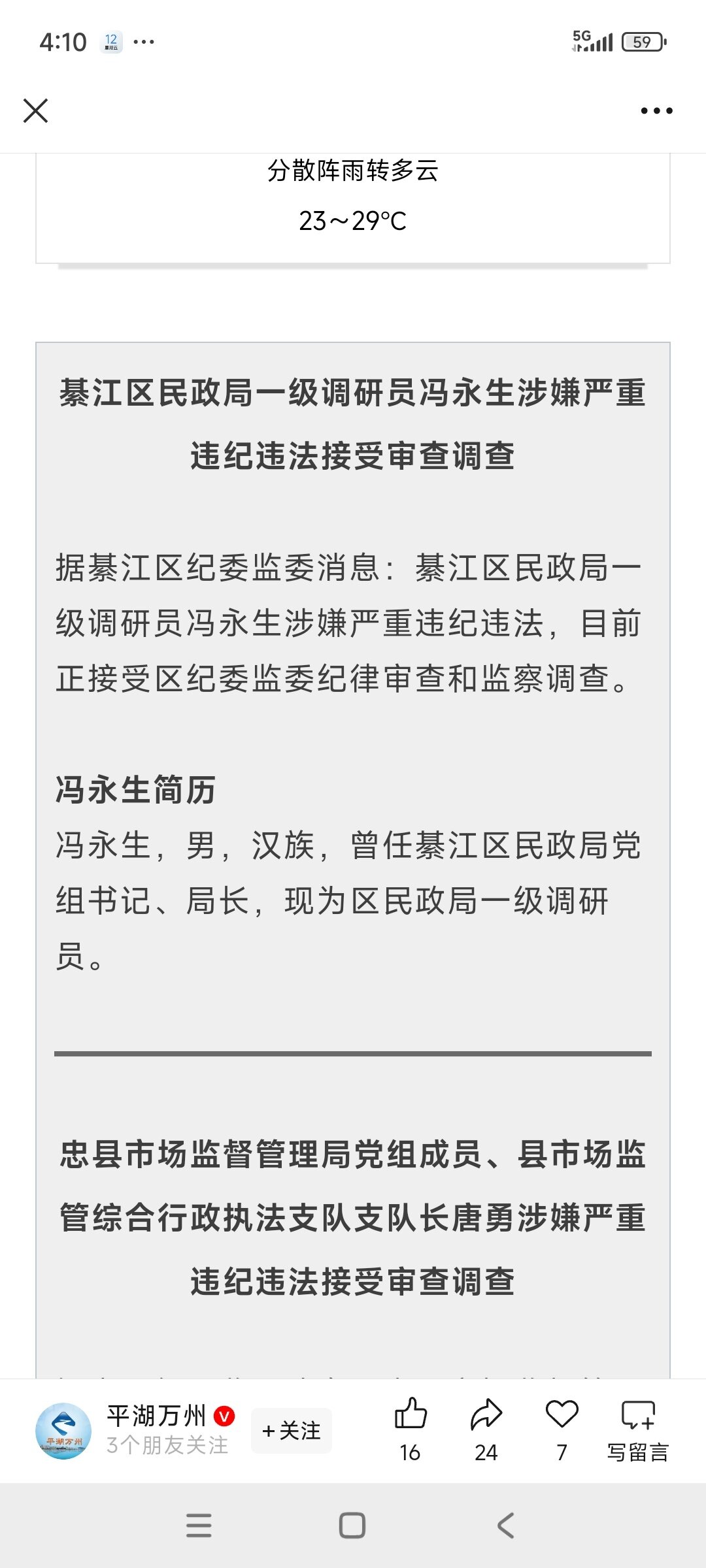Viewport: 706px width, 1568px height.
Task: Write a comment via 写留言
Action: pyautogui.click(x=638, y=1429)
